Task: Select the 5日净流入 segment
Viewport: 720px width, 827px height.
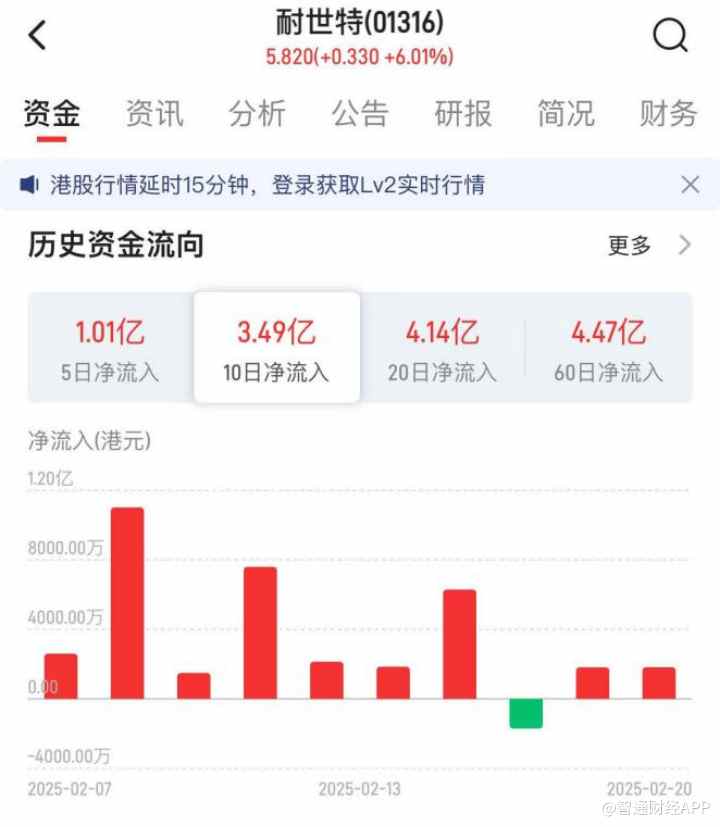Action: pos(109,348)
